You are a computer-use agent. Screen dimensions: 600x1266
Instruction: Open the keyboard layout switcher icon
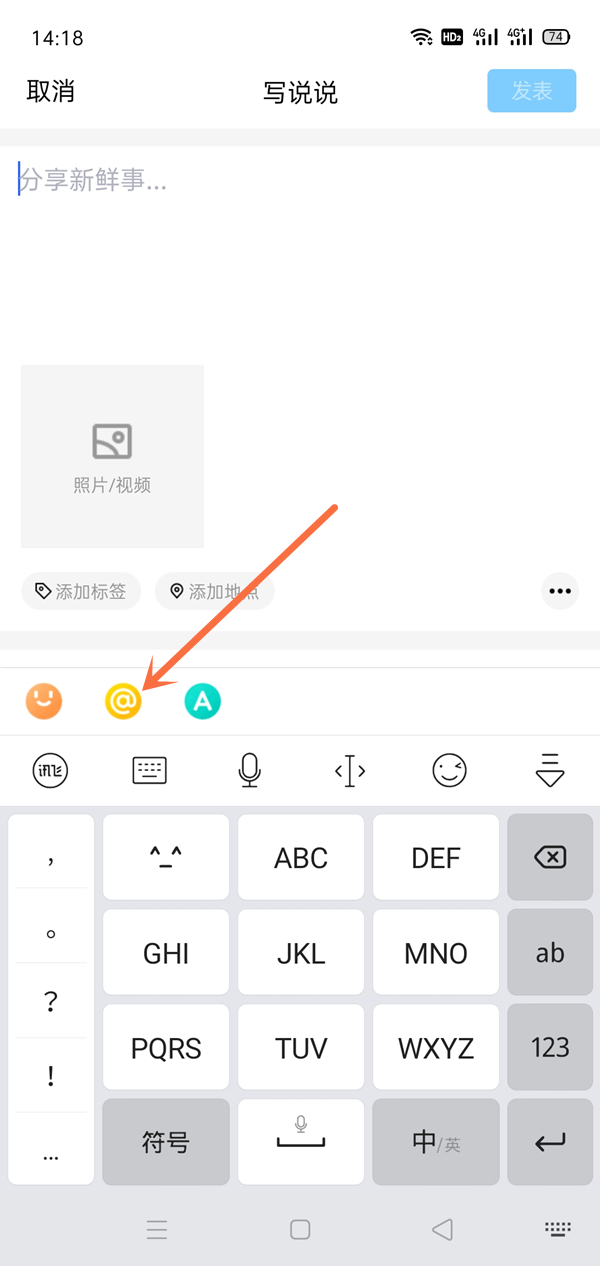point(150,770)
